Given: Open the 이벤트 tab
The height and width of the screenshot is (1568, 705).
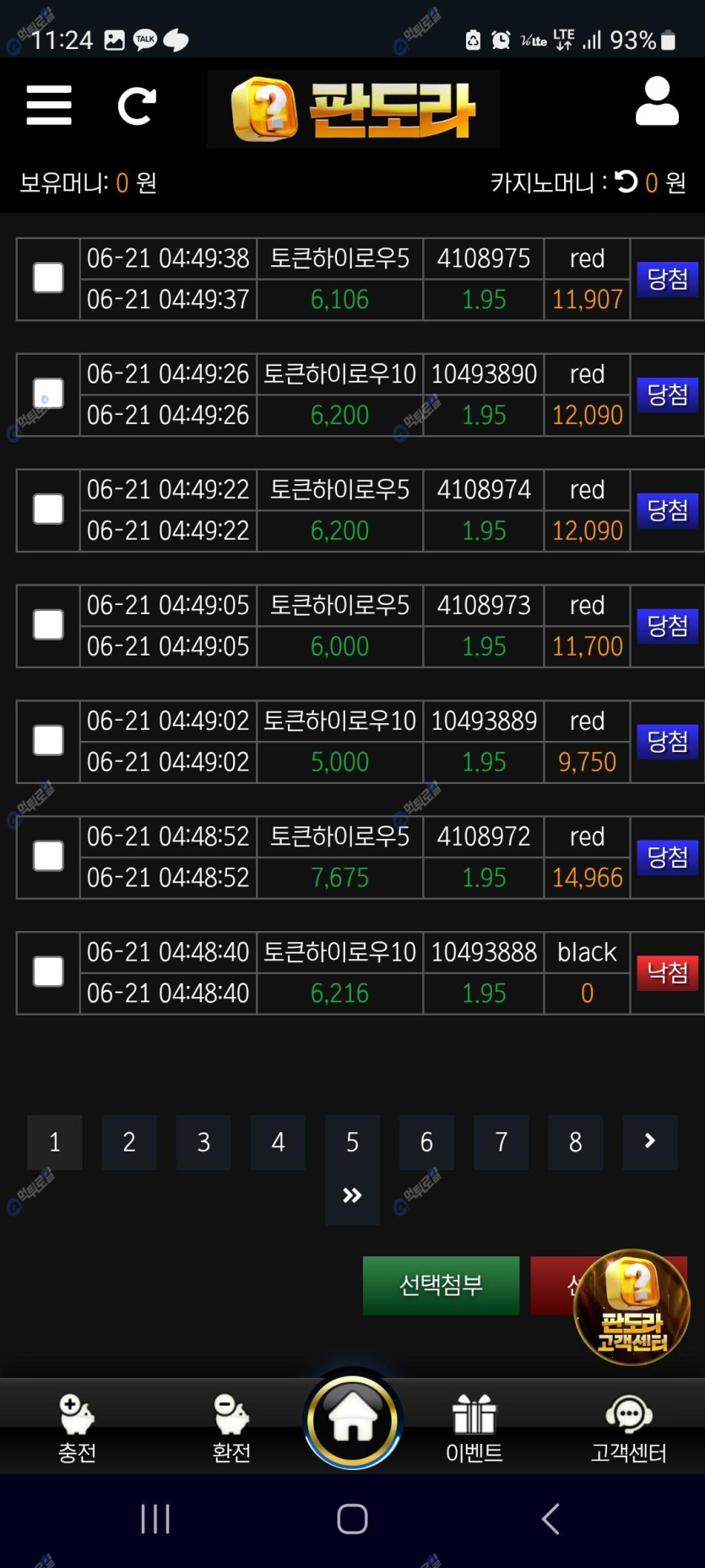Looking at the screenshot, I should click(x=474, y=1428).
